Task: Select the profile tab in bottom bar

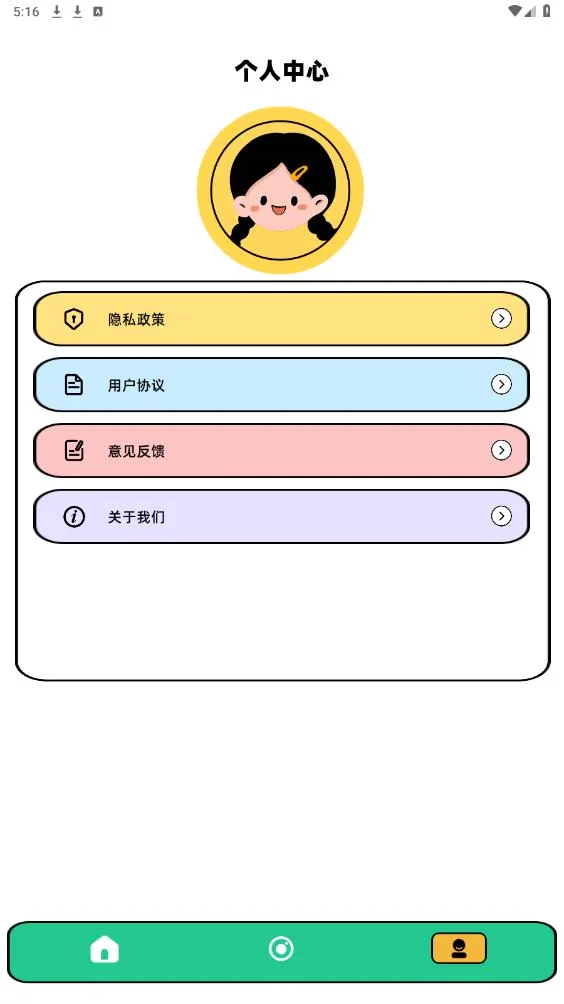Action: tap(459, 948)
